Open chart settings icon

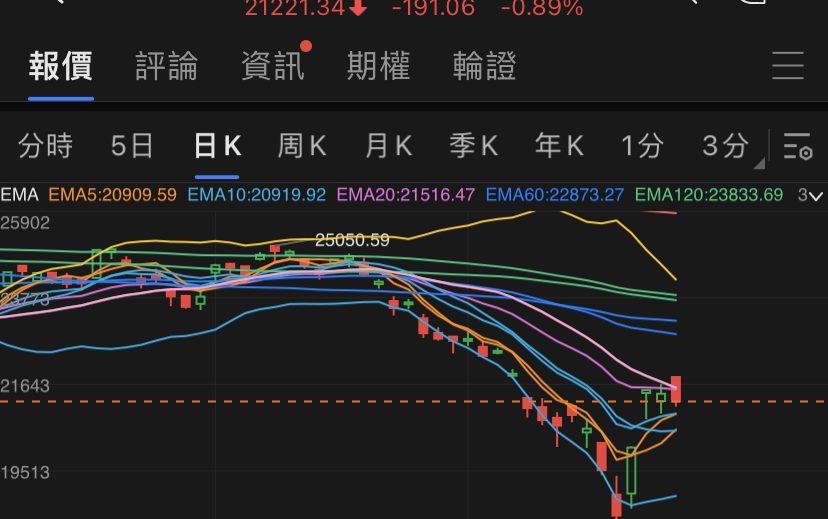coord(798,147)
